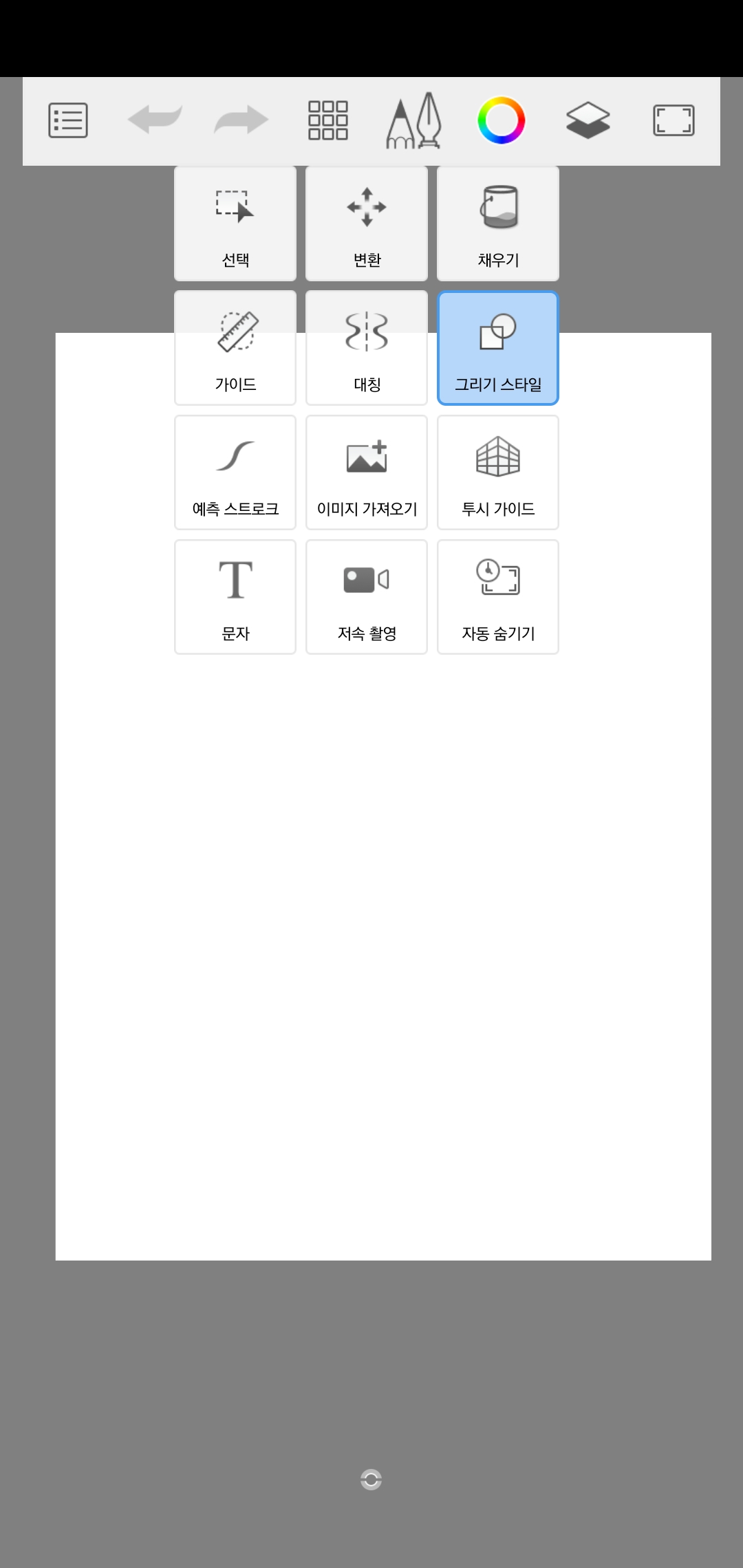
Task: Enable Symmetry mode (대칭)
Action: coord(366,347)
